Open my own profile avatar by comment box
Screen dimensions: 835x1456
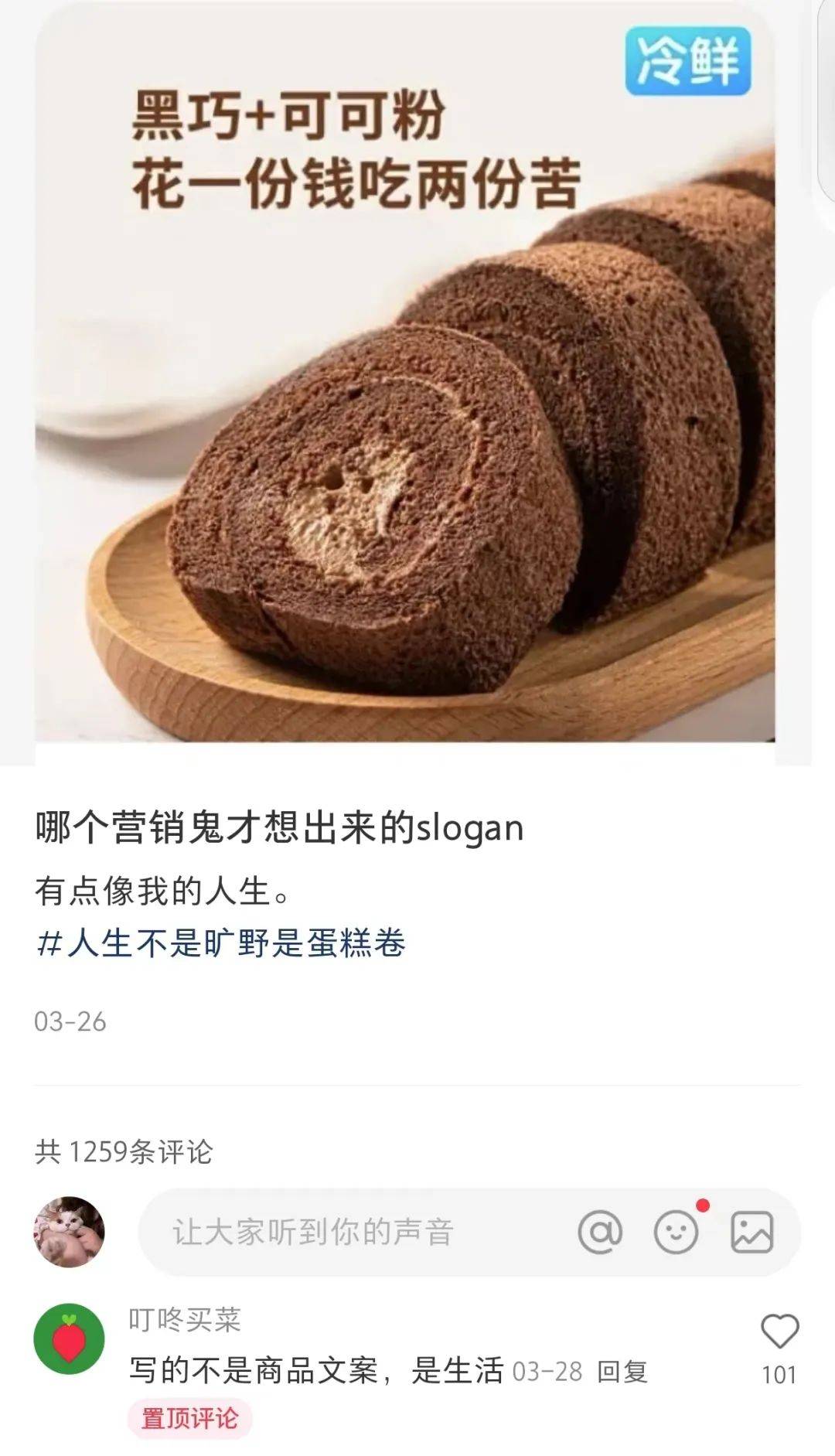[70, 1232]
